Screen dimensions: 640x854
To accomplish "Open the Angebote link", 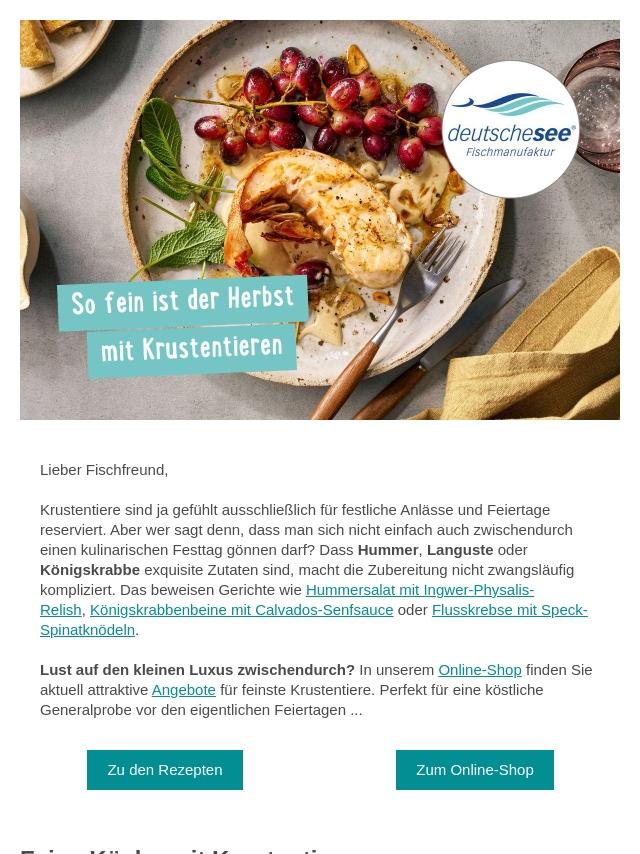I will click(x=183, y=690).
